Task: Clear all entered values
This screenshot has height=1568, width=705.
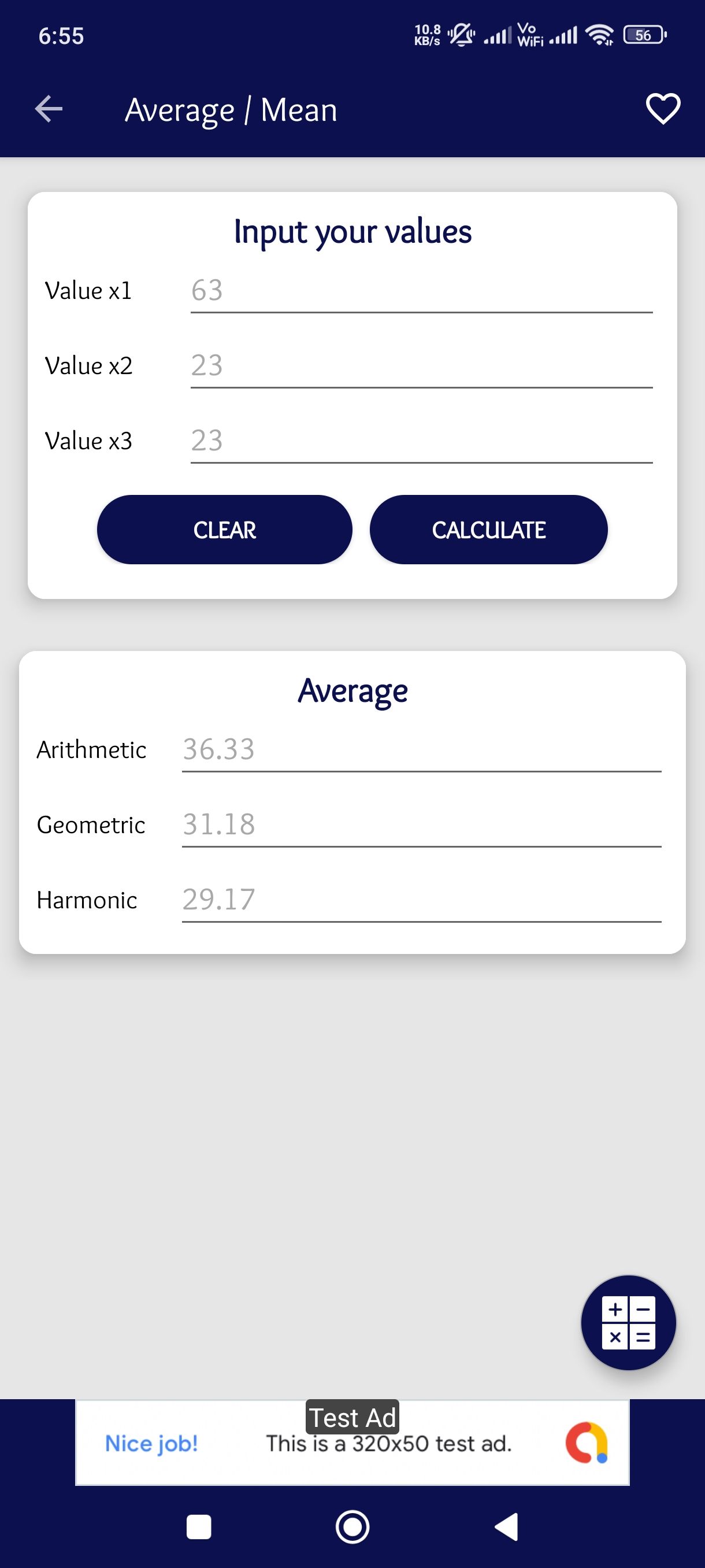Action: 224,530
